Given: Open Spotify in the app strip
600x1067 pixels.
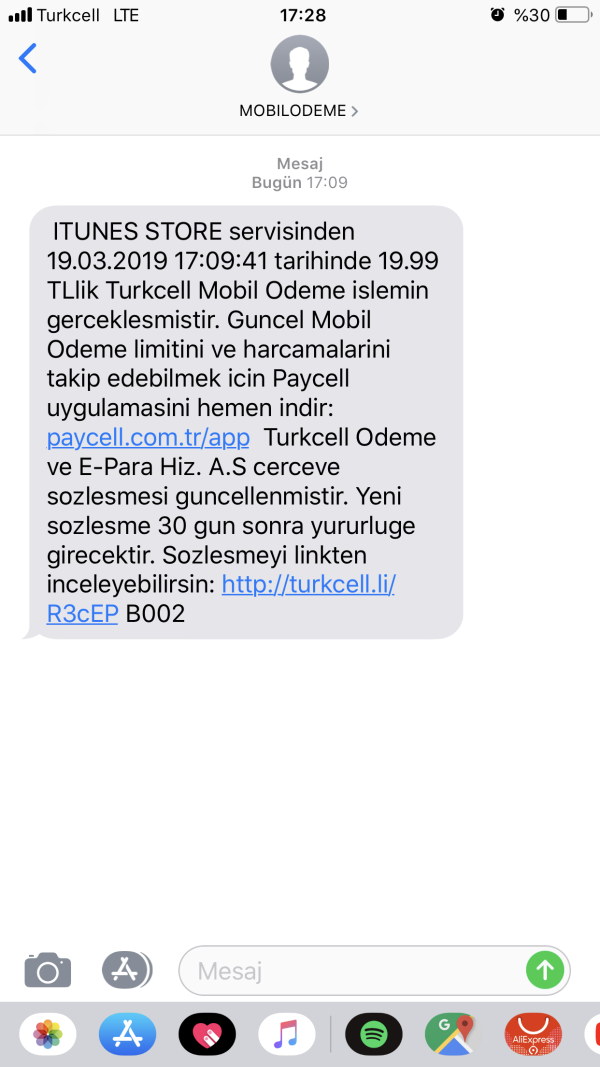Looking at the screenshot, I should [374, 1034].
